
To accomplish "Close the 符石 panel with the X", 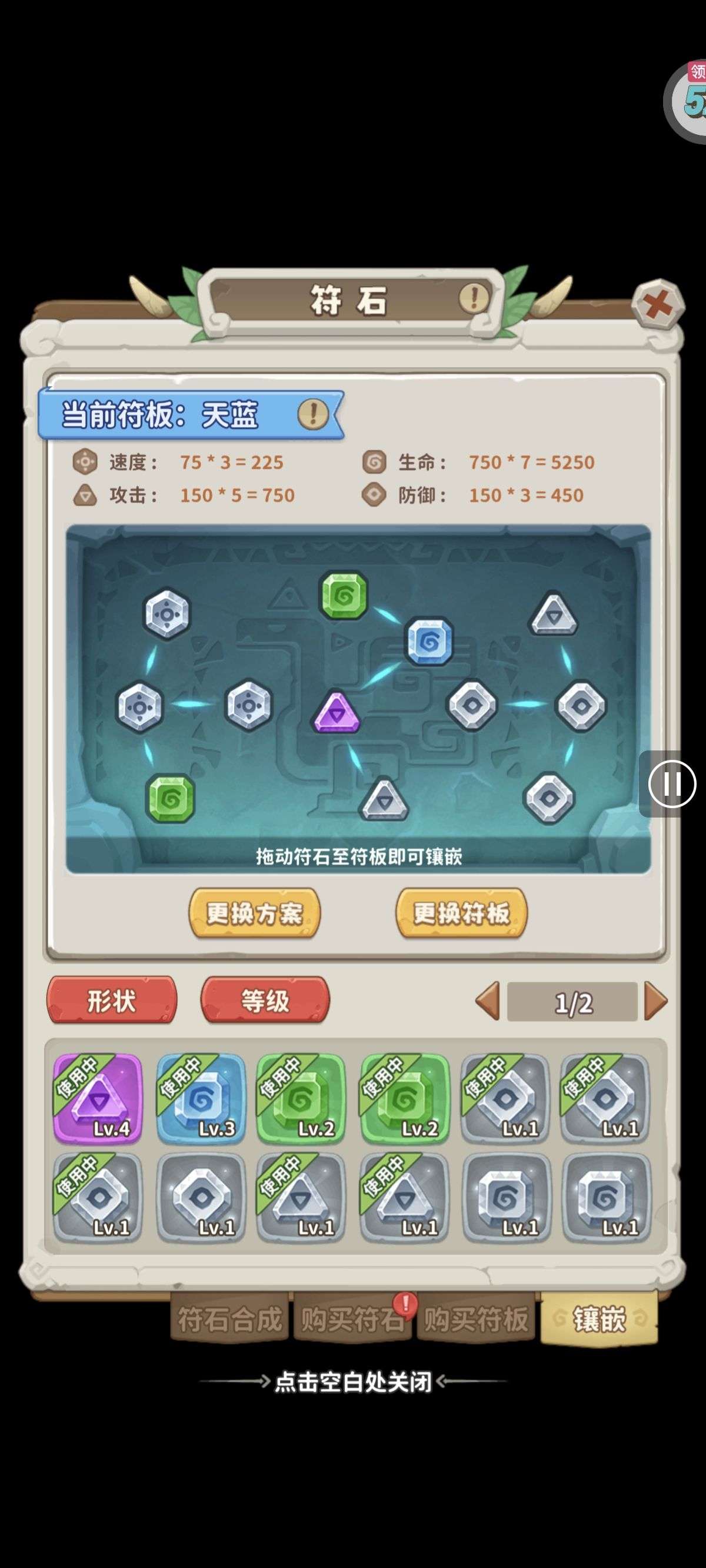I will click(x=658, y=304).
